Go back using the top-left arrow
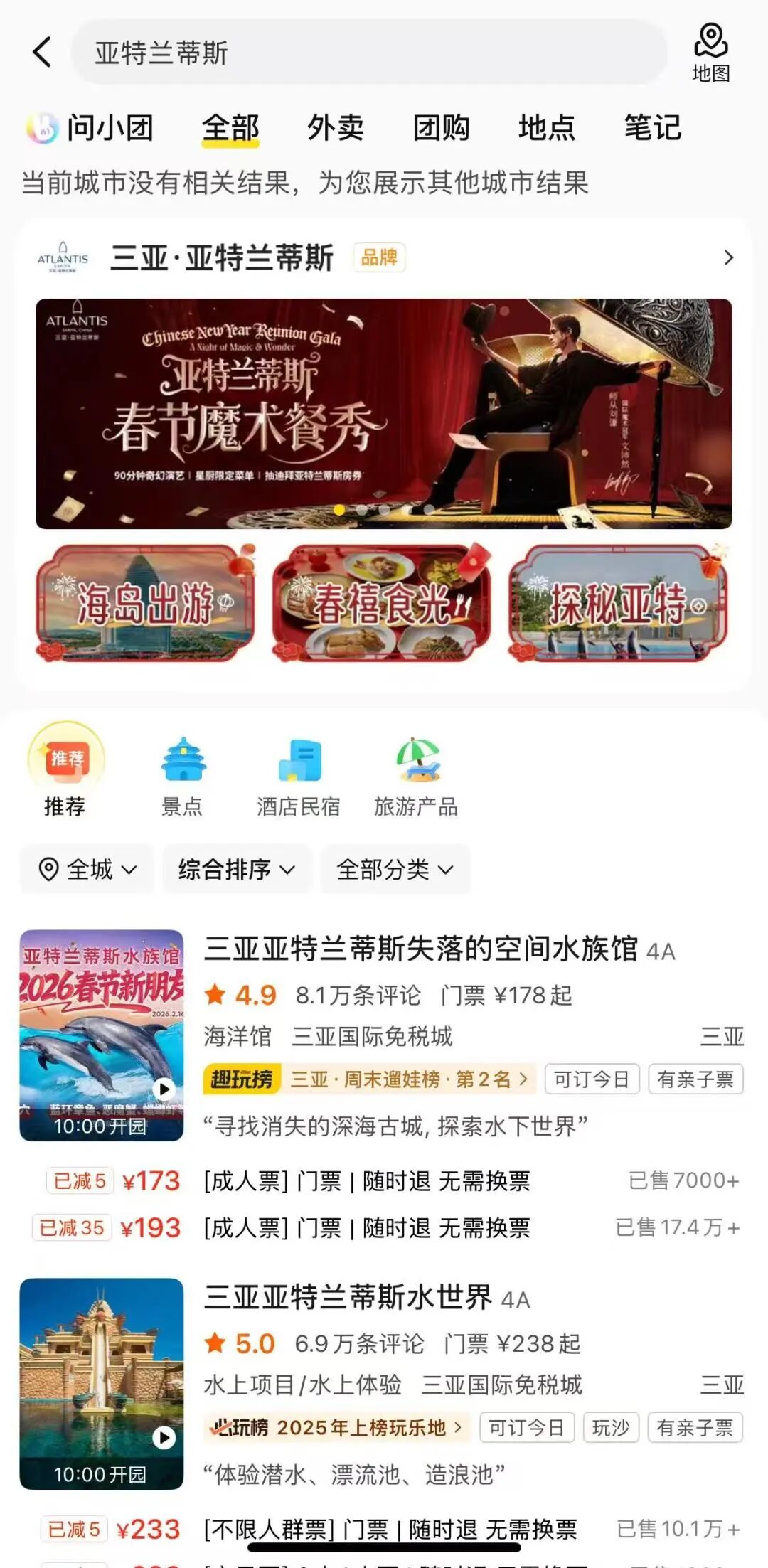 [43, 52]
